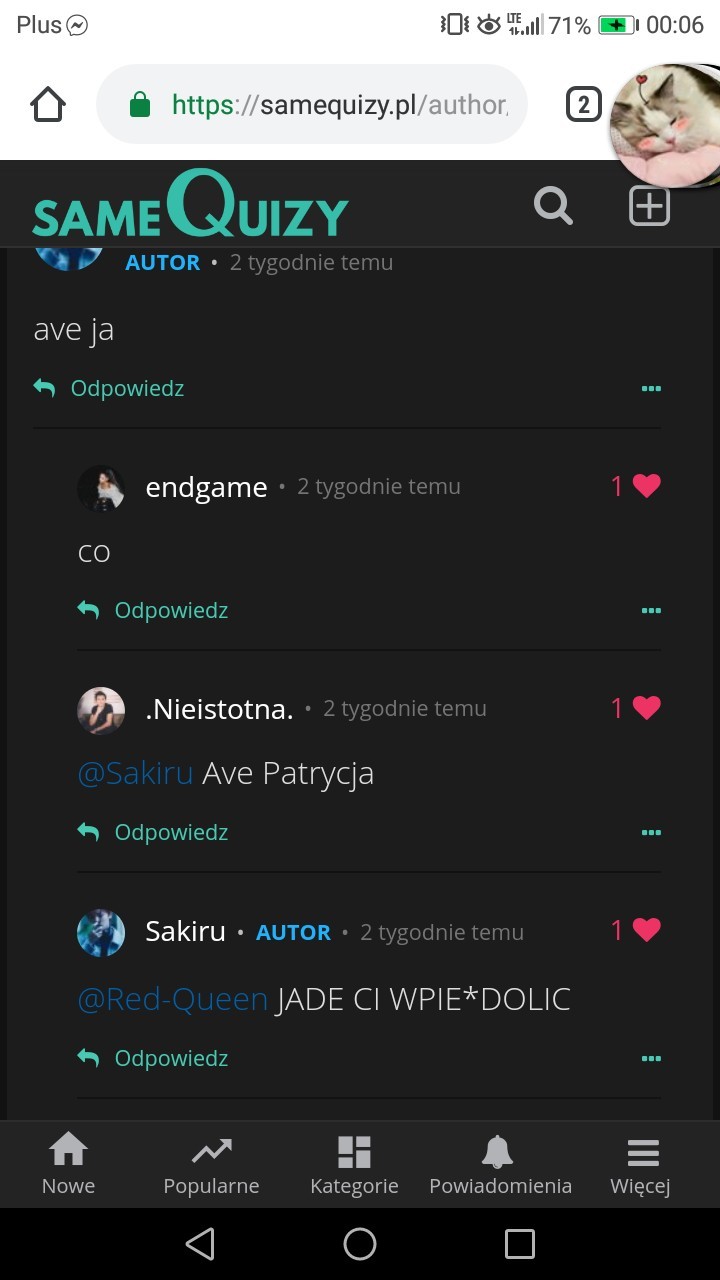Open the Kategorie tab
The height and width of the screenshot is (1280, 720).
click(x=354, y=1165)
